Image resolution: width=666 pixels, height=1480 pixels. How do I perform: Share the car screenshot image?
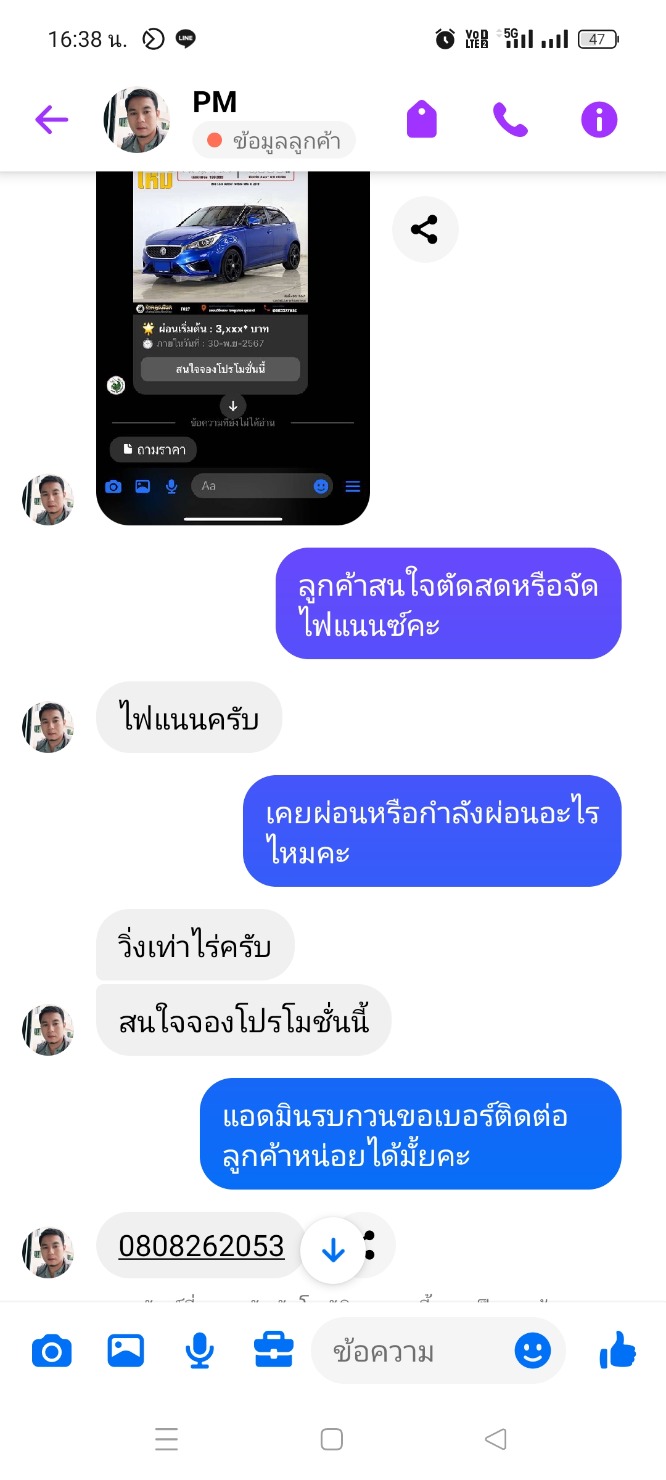pyautogui.click(x=424, y=230)
